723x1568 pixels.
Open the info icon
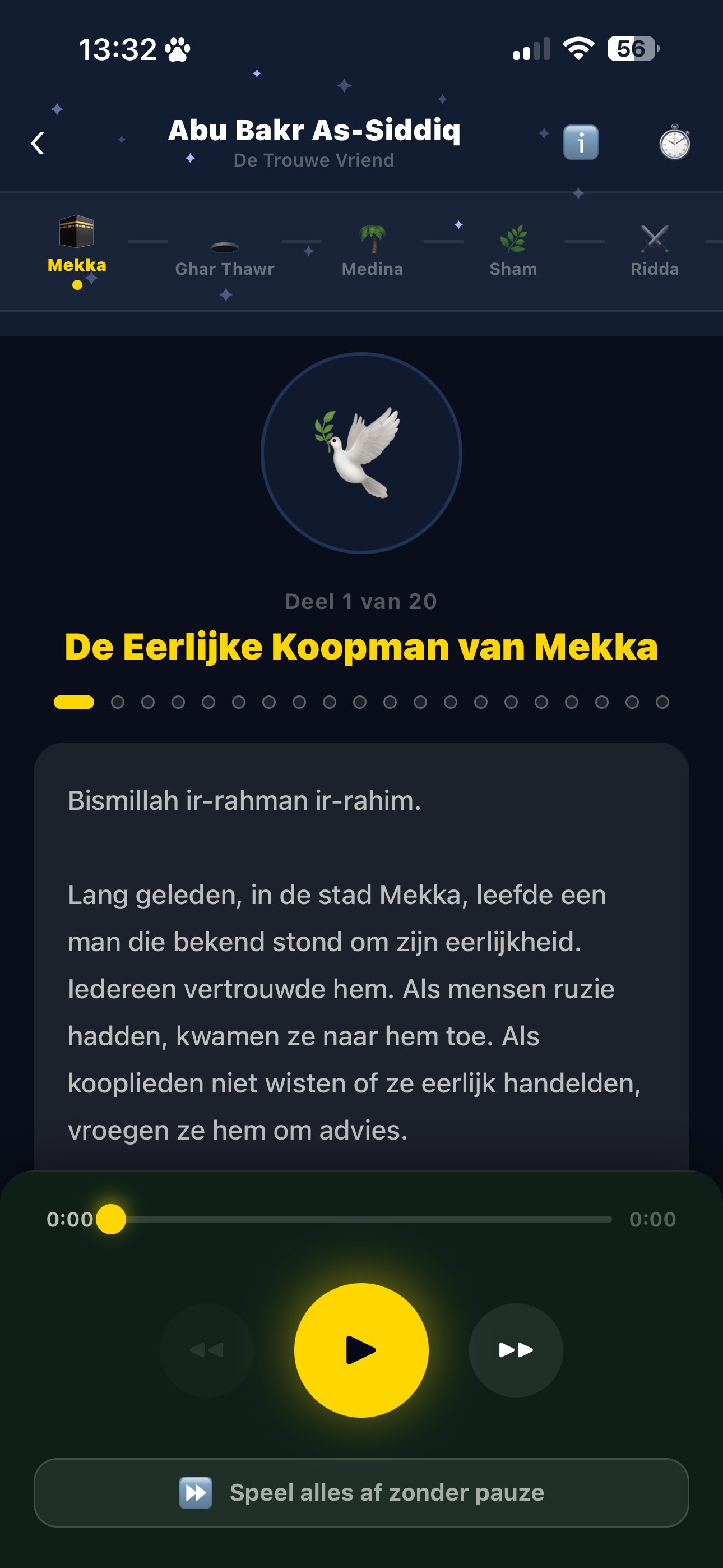(581, 142)
